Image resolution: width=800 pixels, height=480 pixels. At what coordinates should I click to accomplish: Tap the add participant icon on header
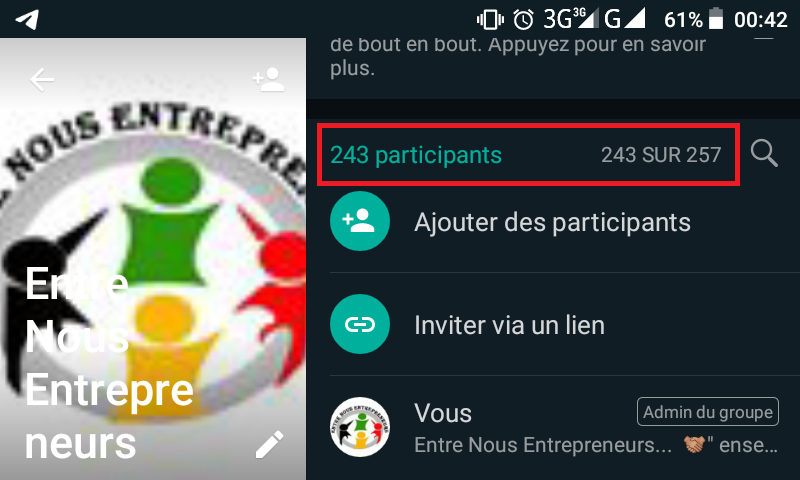click(x=268, y=80)
